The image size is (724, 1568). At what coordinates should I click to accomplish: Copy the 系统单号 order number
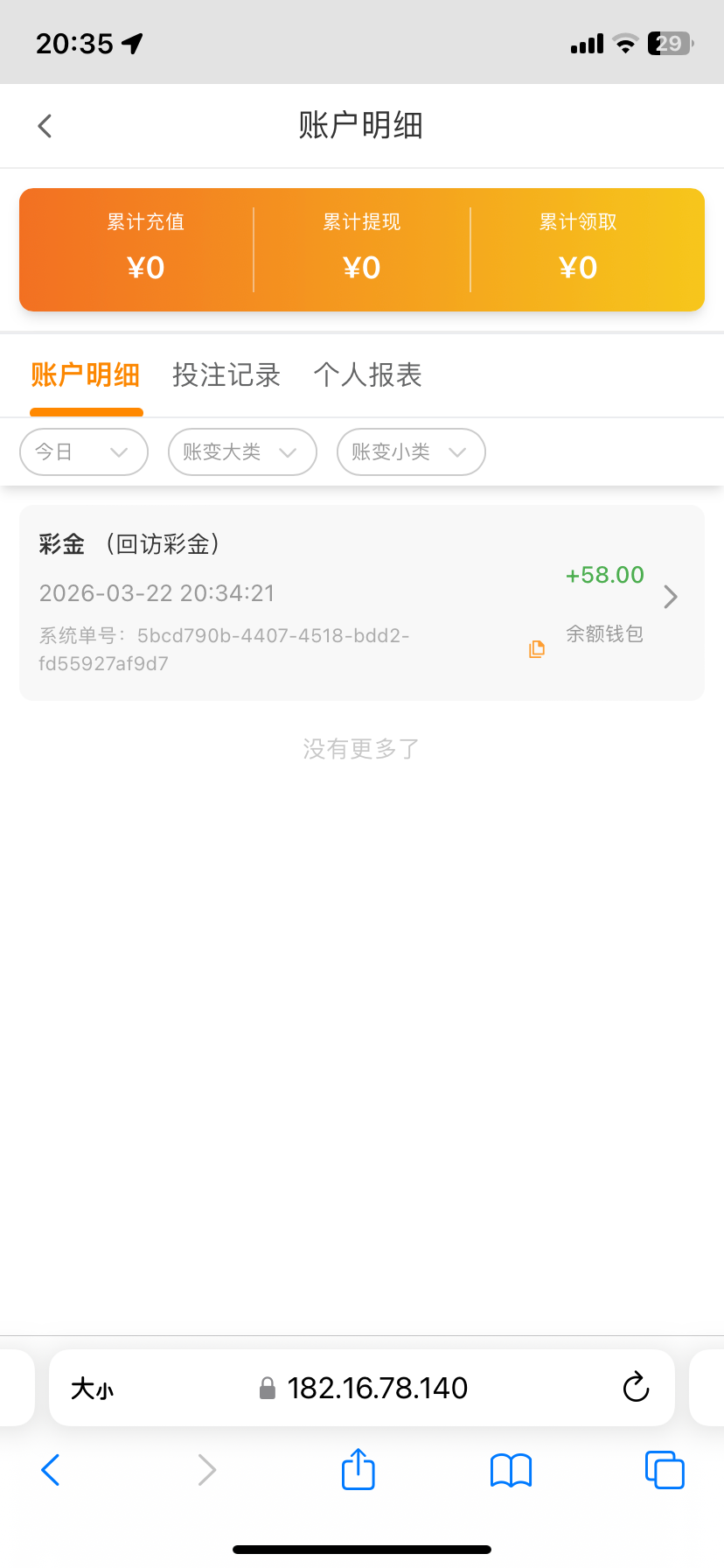(537, 649)
